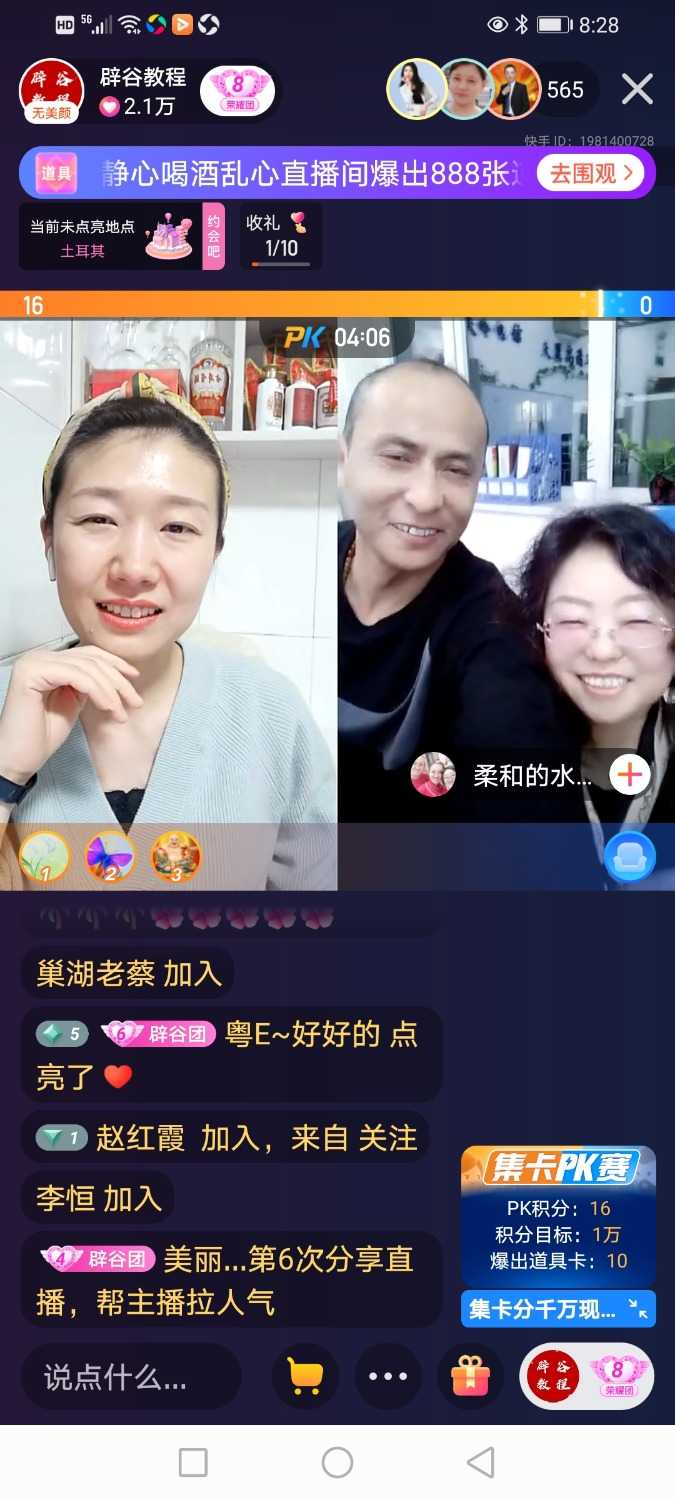View the 565 viewers list
Screen dimensions: 675x1500
(x=565, y=90)
